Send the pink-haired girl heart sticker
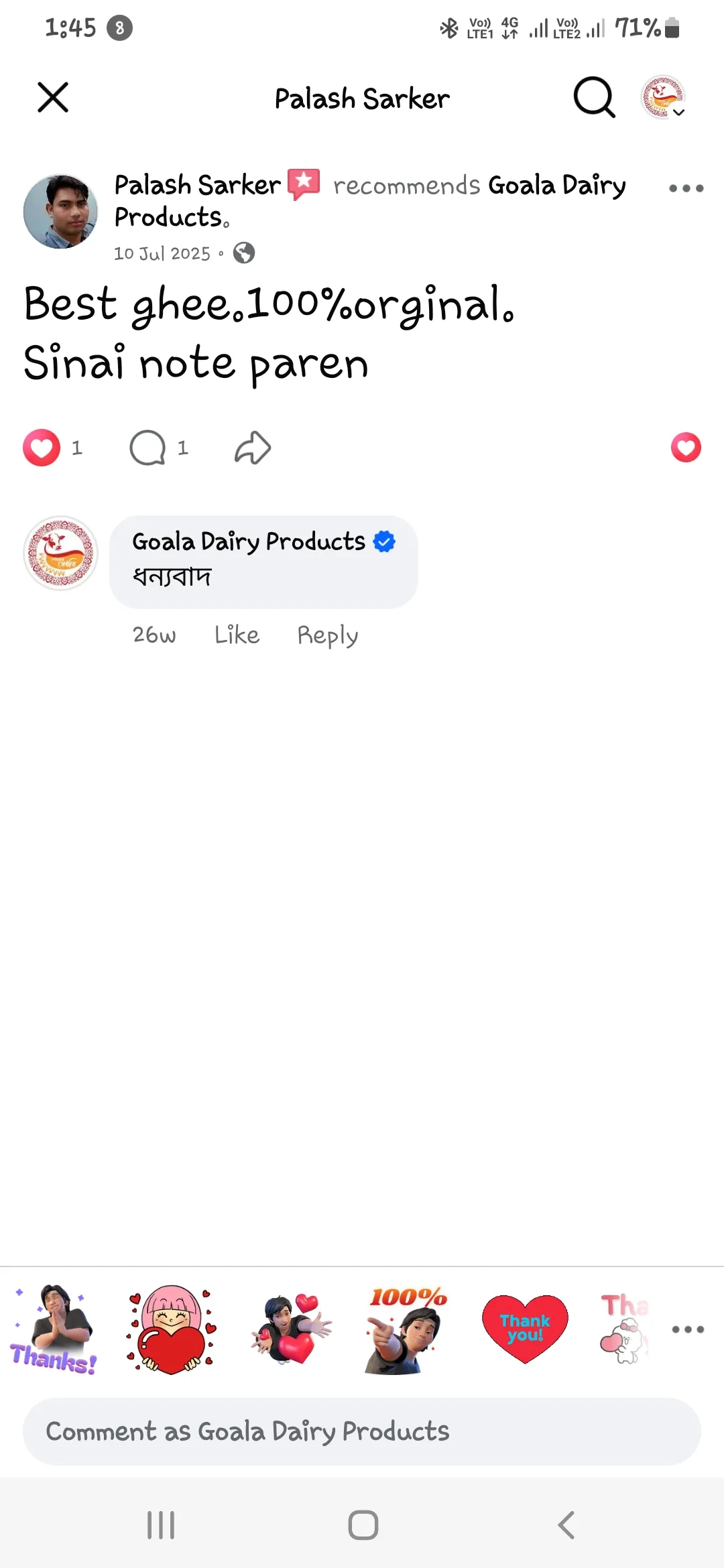 point(172,1329)
